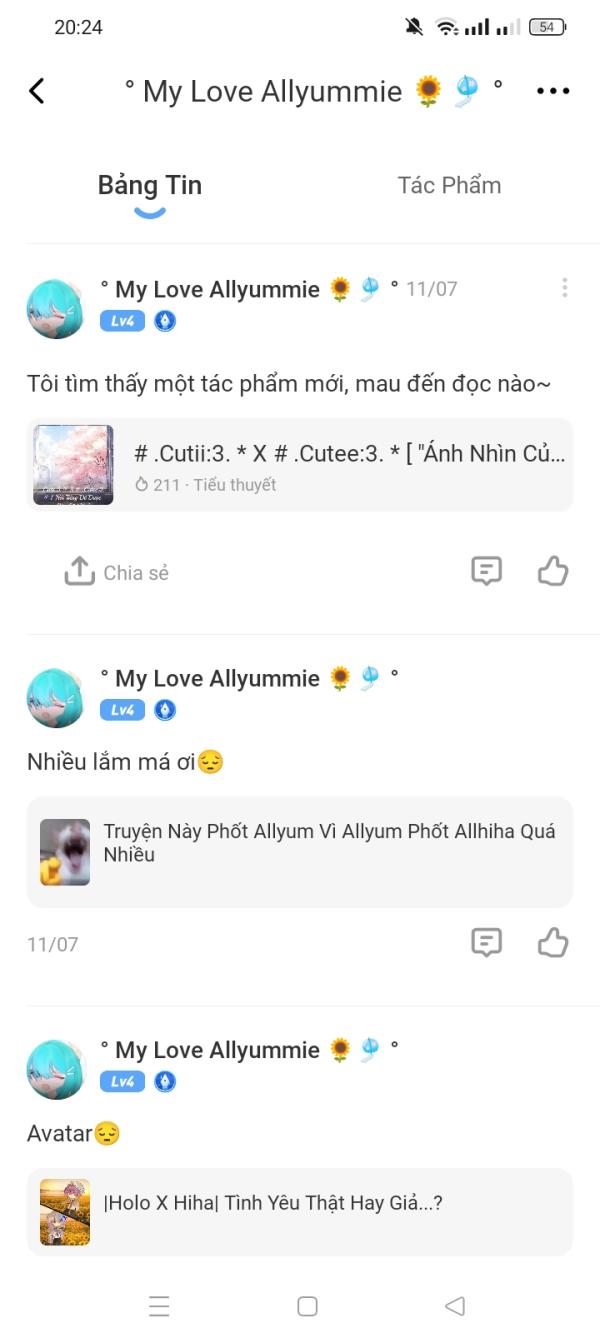Like the "Nhiều lắm má ơi" post
This screenshot has height=1343, width=600.
point(553,943)
